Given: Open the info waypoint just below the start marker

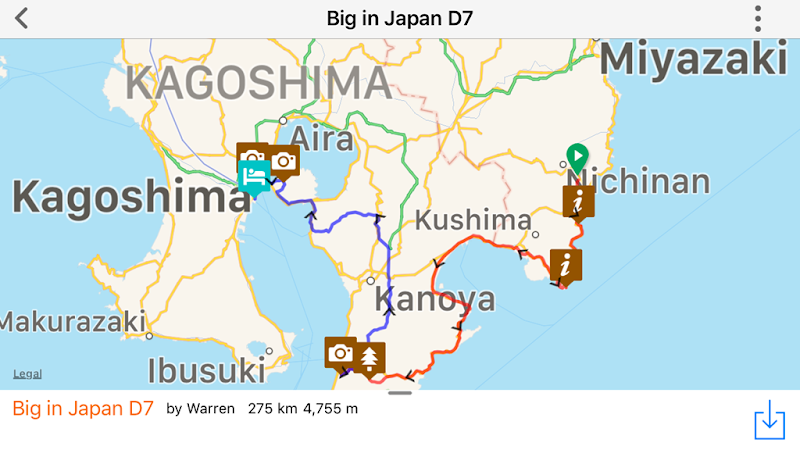Looking at the screenshot, I should [579, 201].
